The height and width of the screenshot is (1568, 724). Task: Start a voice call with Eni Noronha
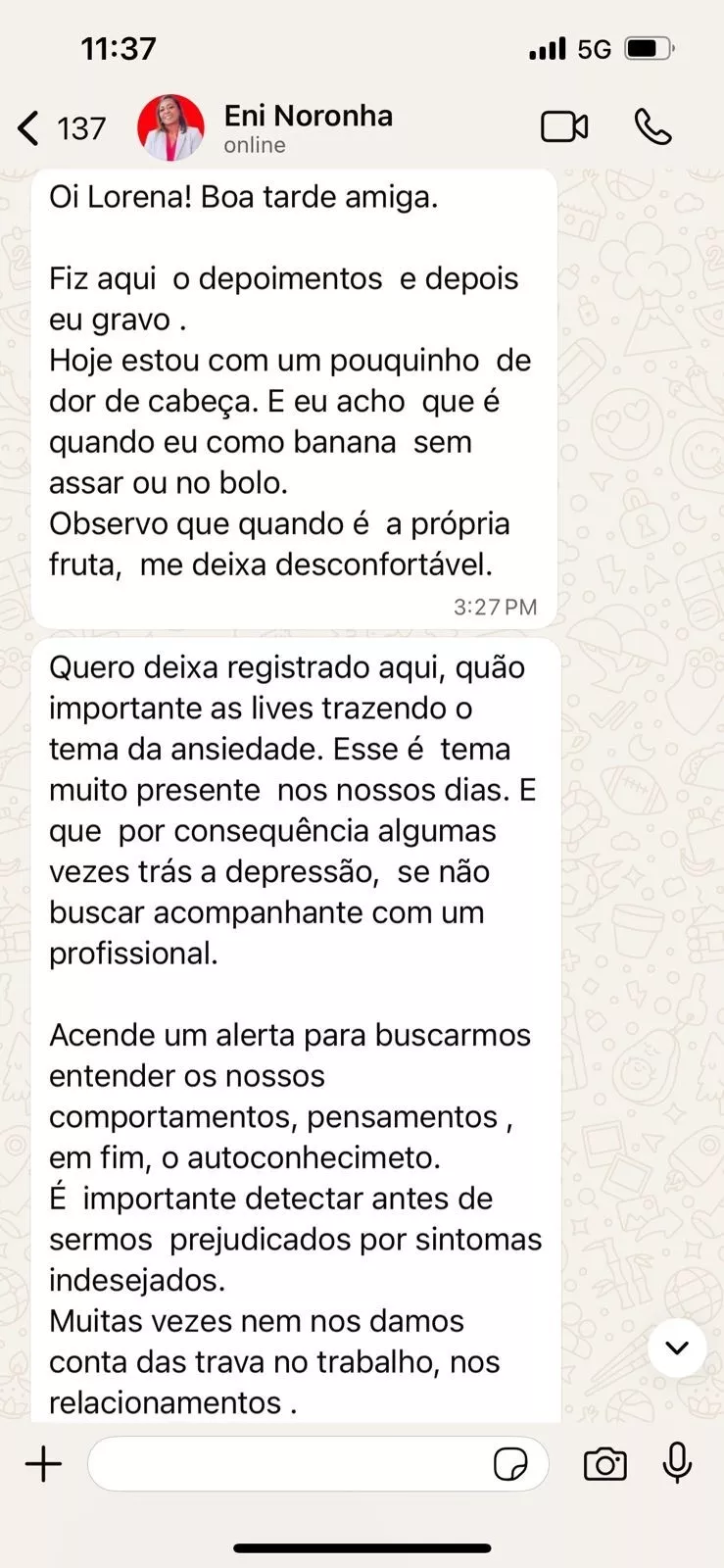(653, 127)
